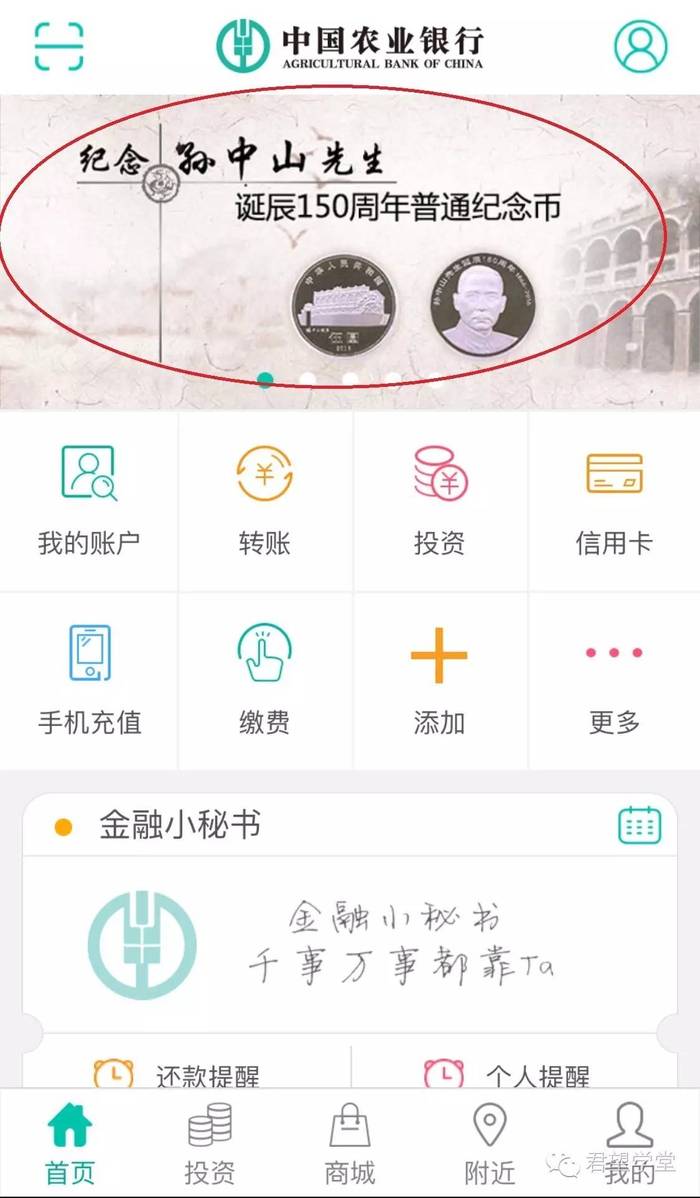This screenshot has width=700, height=1198.
Task: Open 缴费 bill payment
Action: (265, 680)
